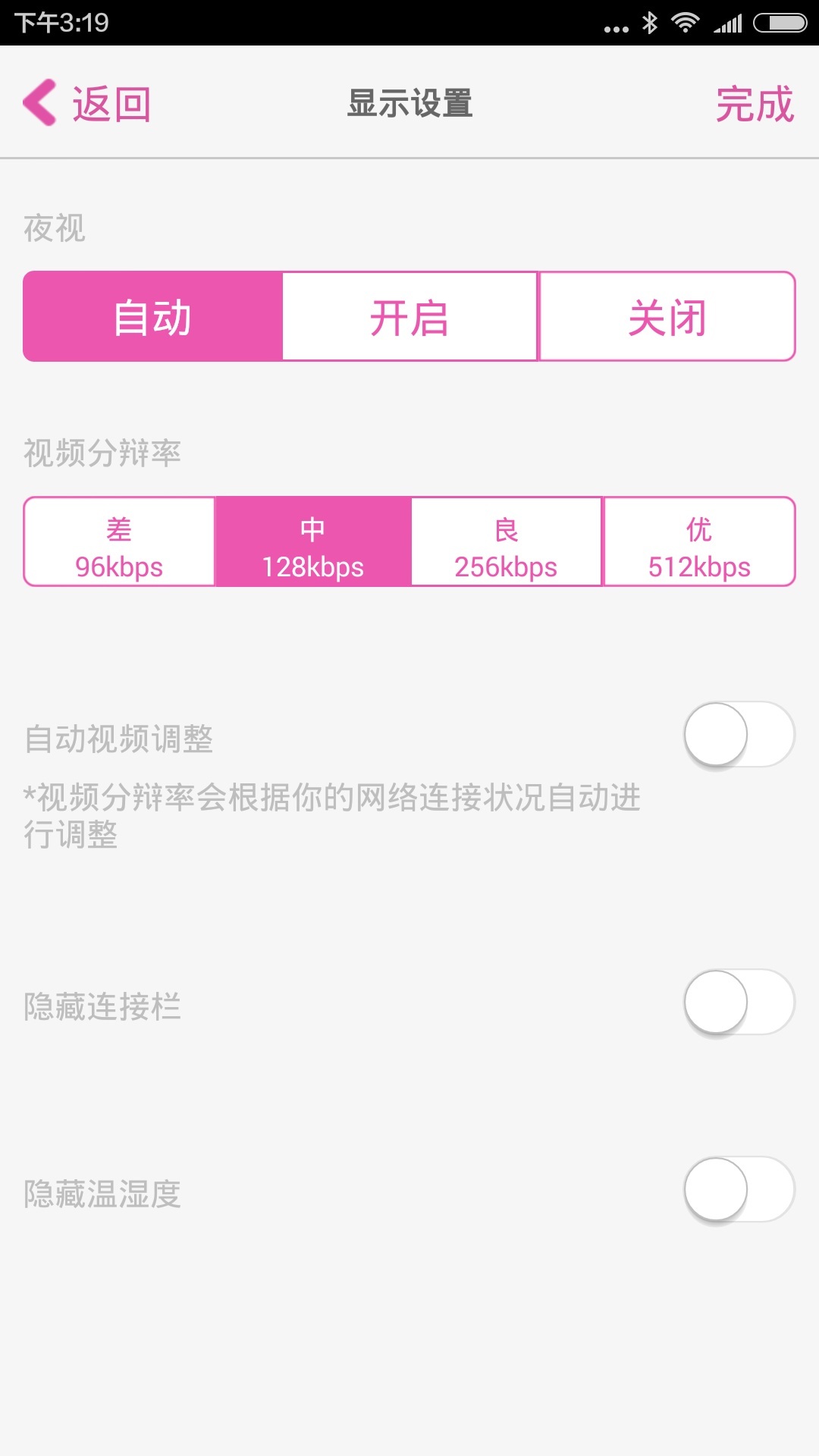This screenshot has height=1456, width=819.
Task: Tap the battery indicator in status bar
Action: (x=779, y=23)
